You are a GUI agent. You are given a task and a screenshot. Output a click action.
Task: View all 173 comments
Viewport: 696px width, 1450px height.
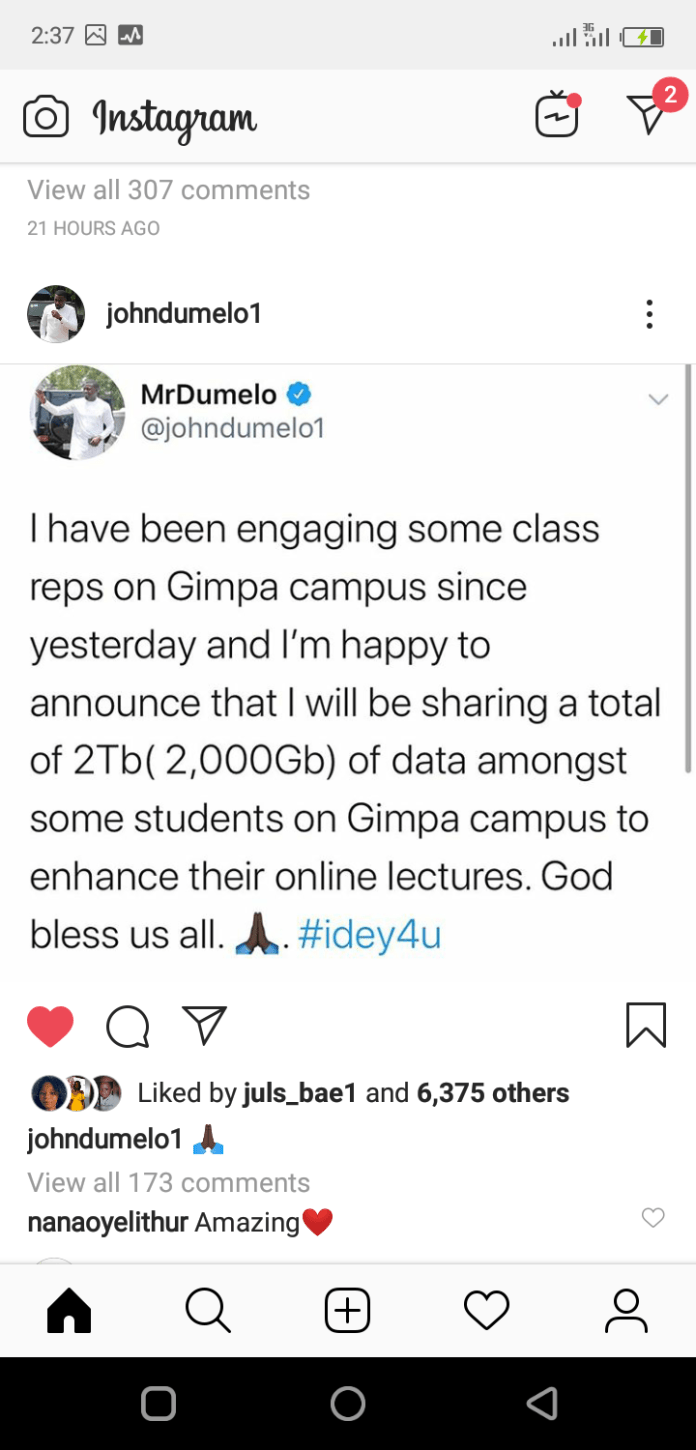point(168,1182)
